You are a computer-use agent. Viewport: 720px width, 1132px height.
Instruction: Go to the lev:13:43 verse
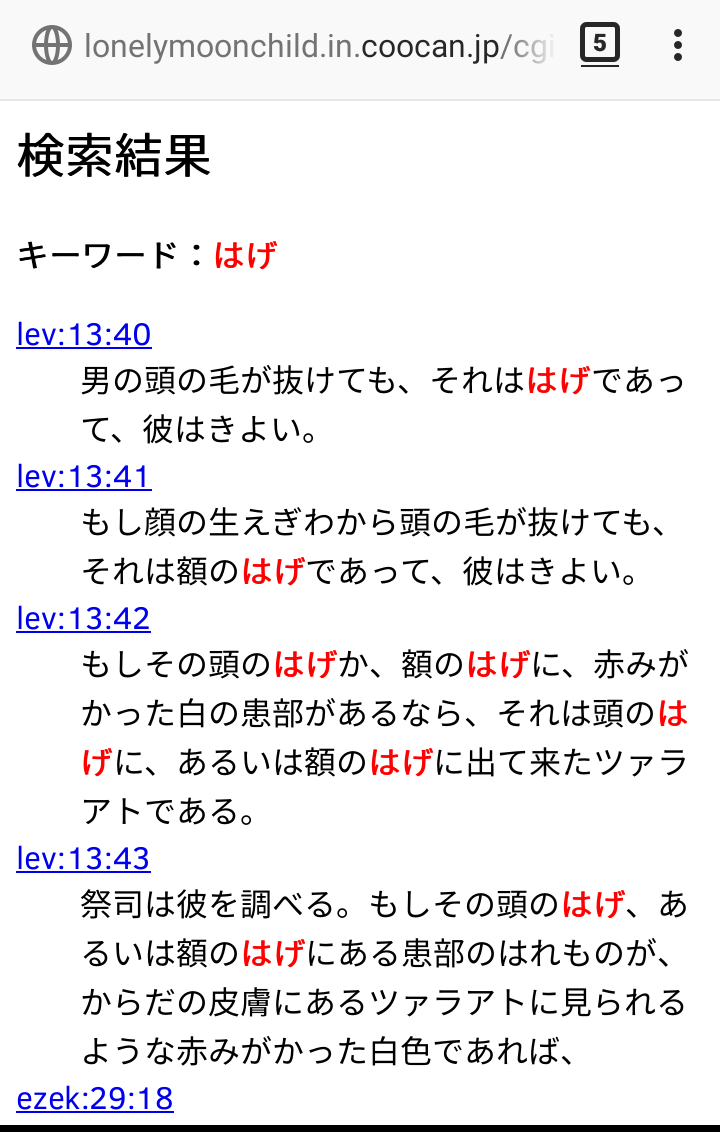(x=84, y=858)
